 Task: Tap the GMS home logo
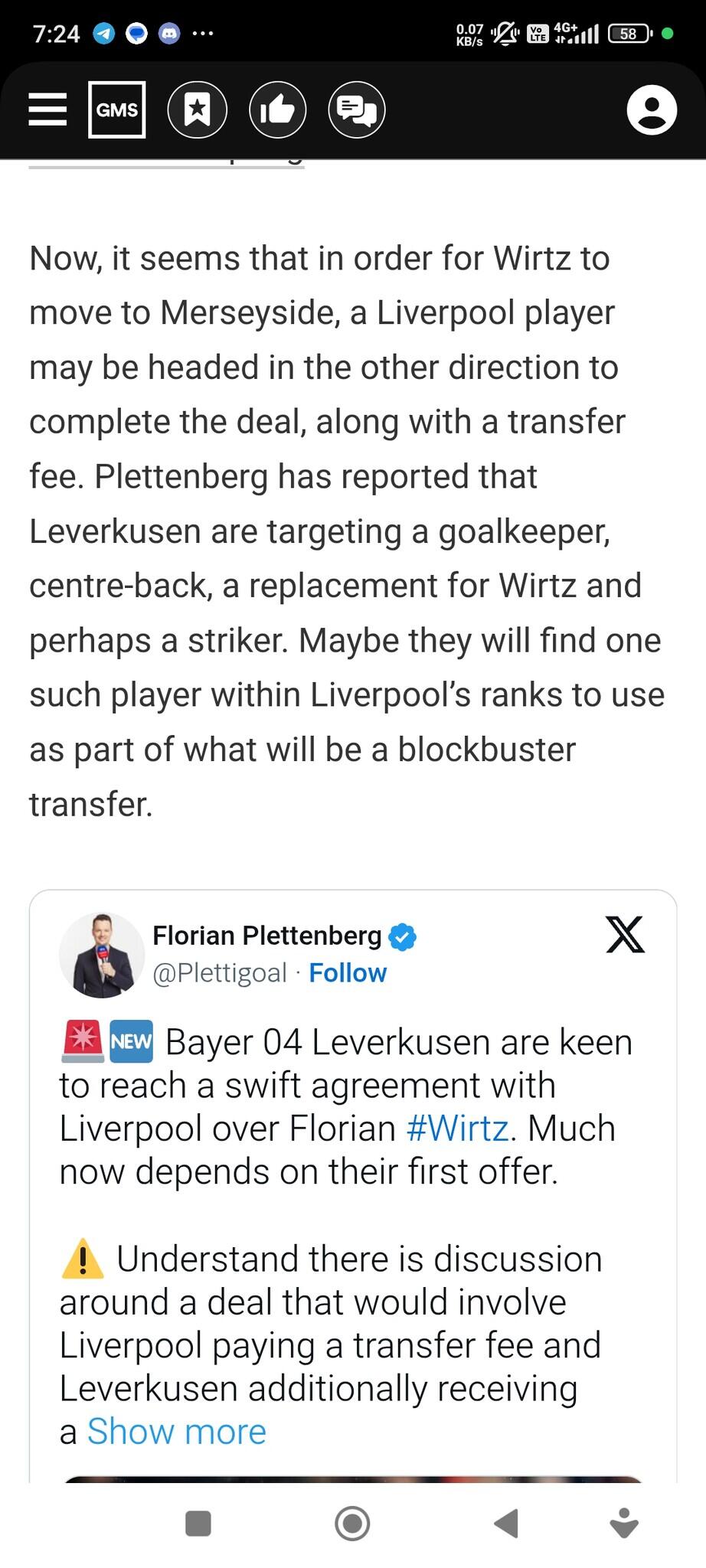point(117,109)
